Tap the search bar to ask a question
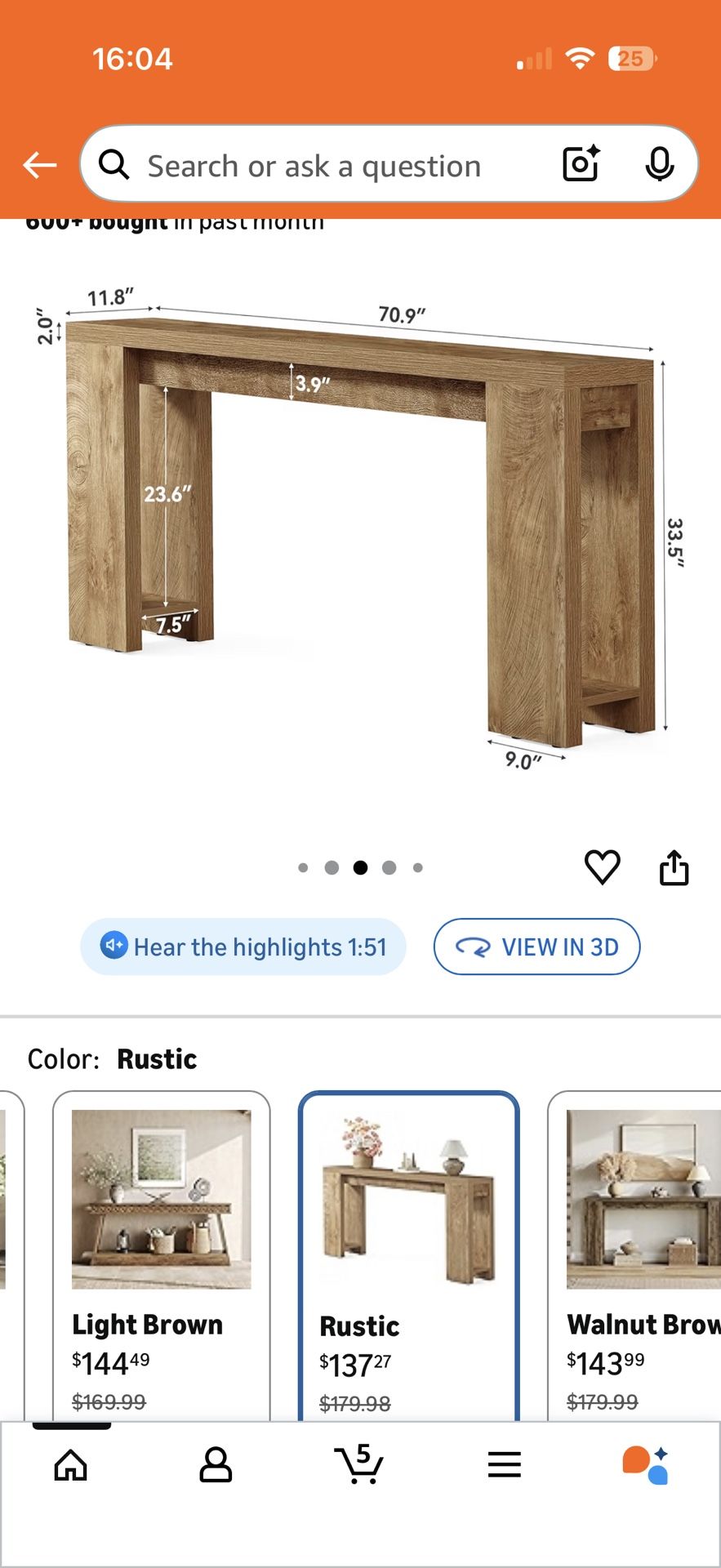721x1568 pixels. [327, 164]
